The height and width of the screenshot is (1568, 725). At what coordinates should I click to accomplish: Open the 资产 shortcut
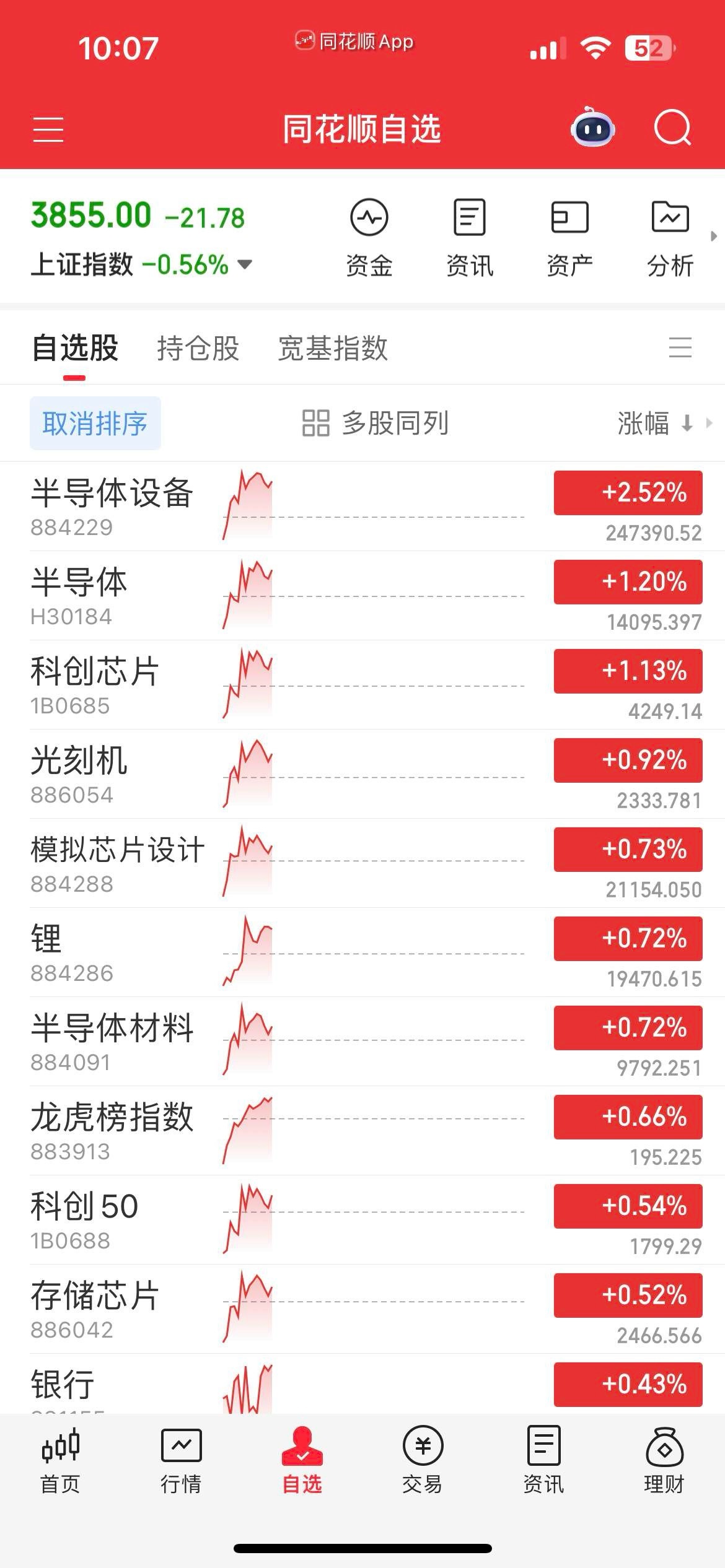pyautogui.click(x=569, y=238)
